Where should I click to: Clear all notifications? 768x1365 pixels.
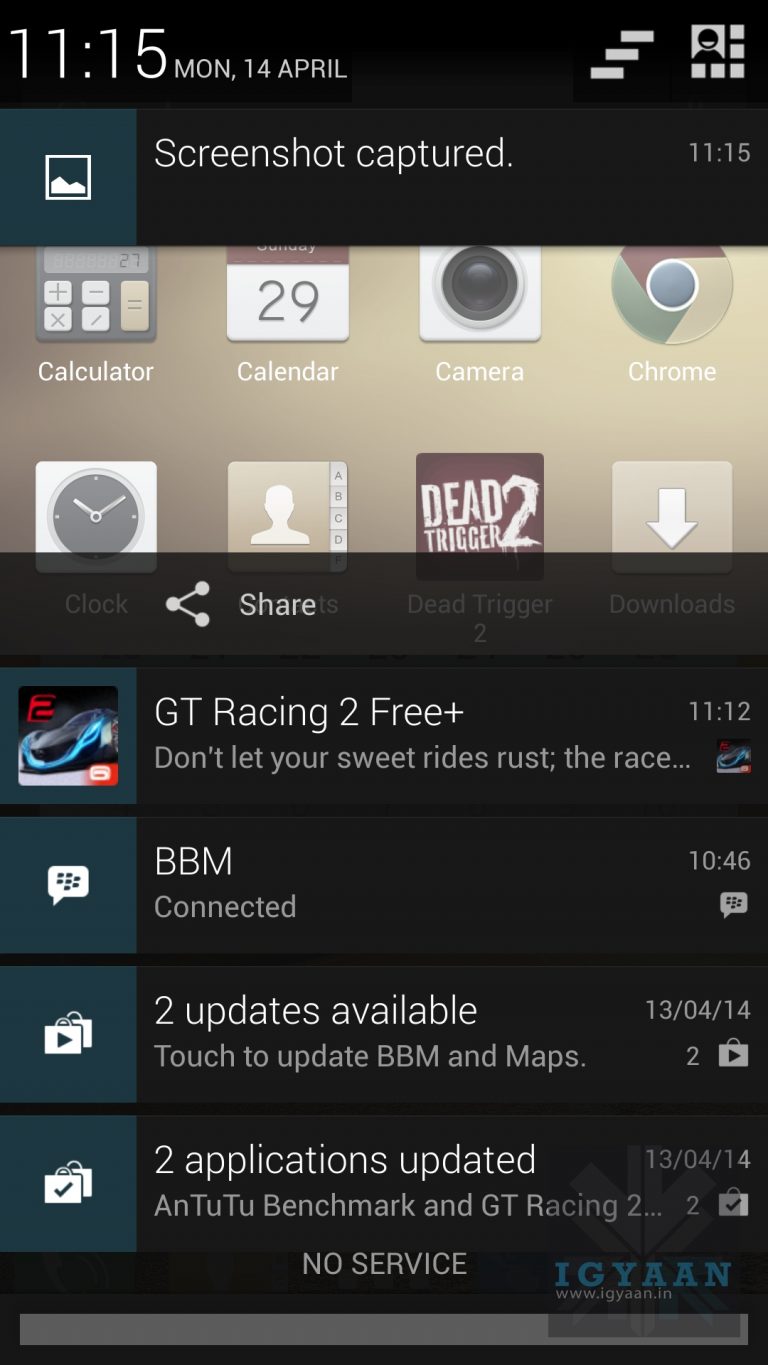tap(621, 54)
